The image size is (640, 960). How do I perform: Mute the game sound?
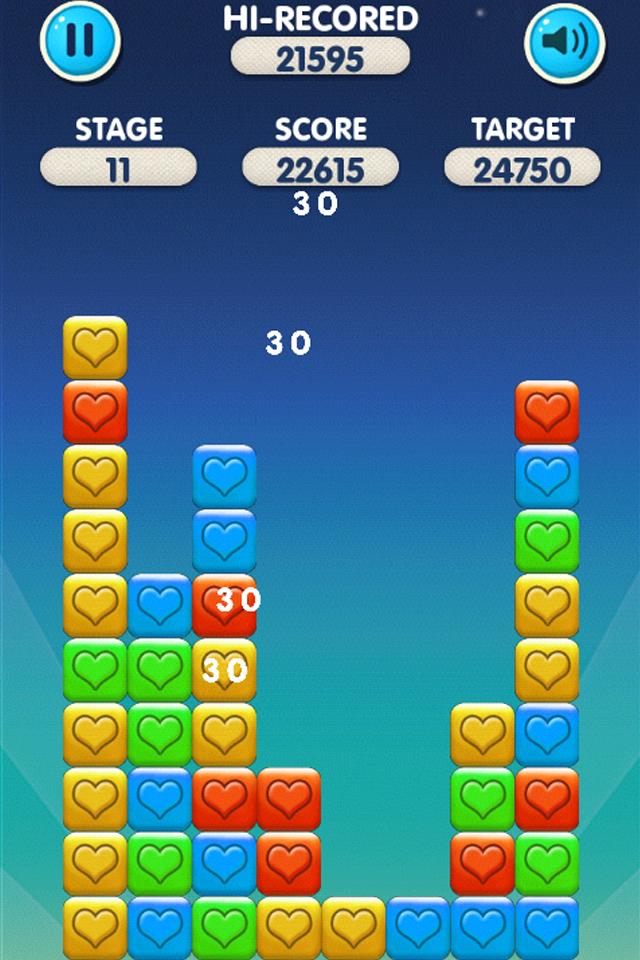click(x=565, y=41)
